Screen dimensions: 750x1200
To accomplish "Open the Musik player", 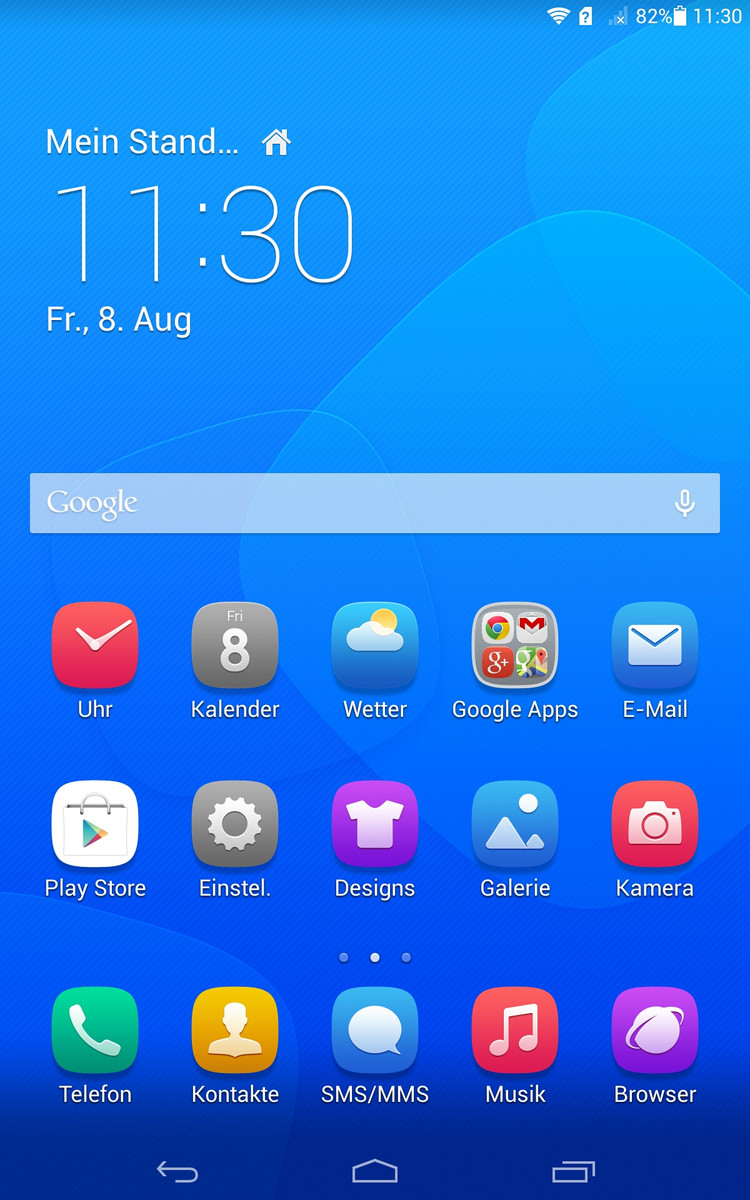I will [x=515, y=1031].
